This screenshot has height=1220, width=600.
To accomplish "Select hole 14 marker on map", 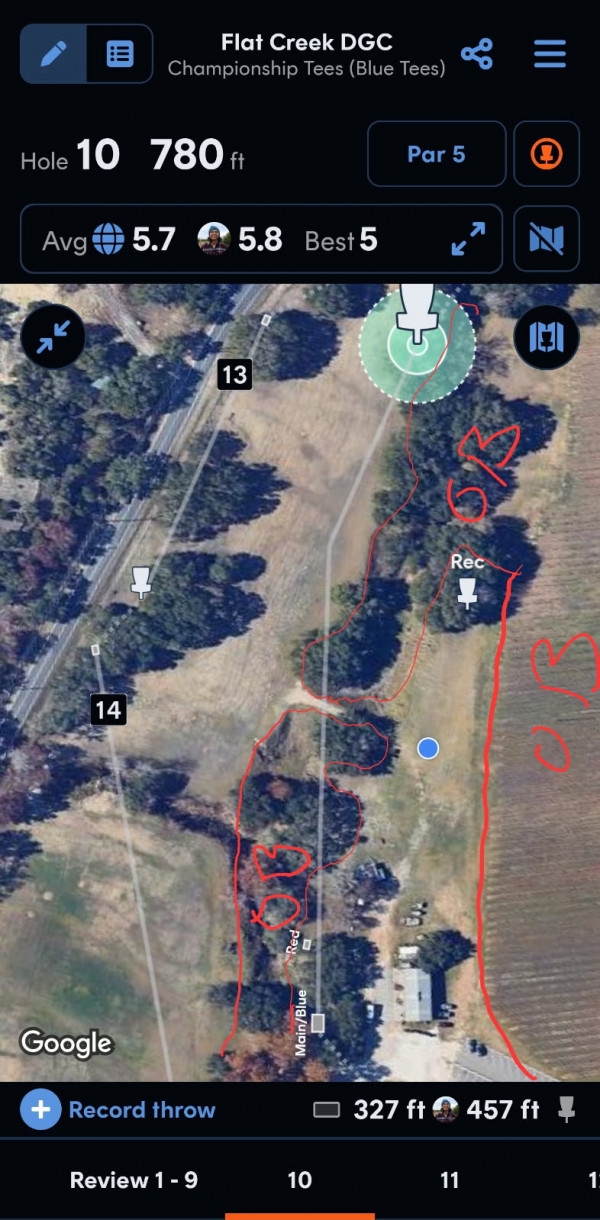I will (108, 710).
